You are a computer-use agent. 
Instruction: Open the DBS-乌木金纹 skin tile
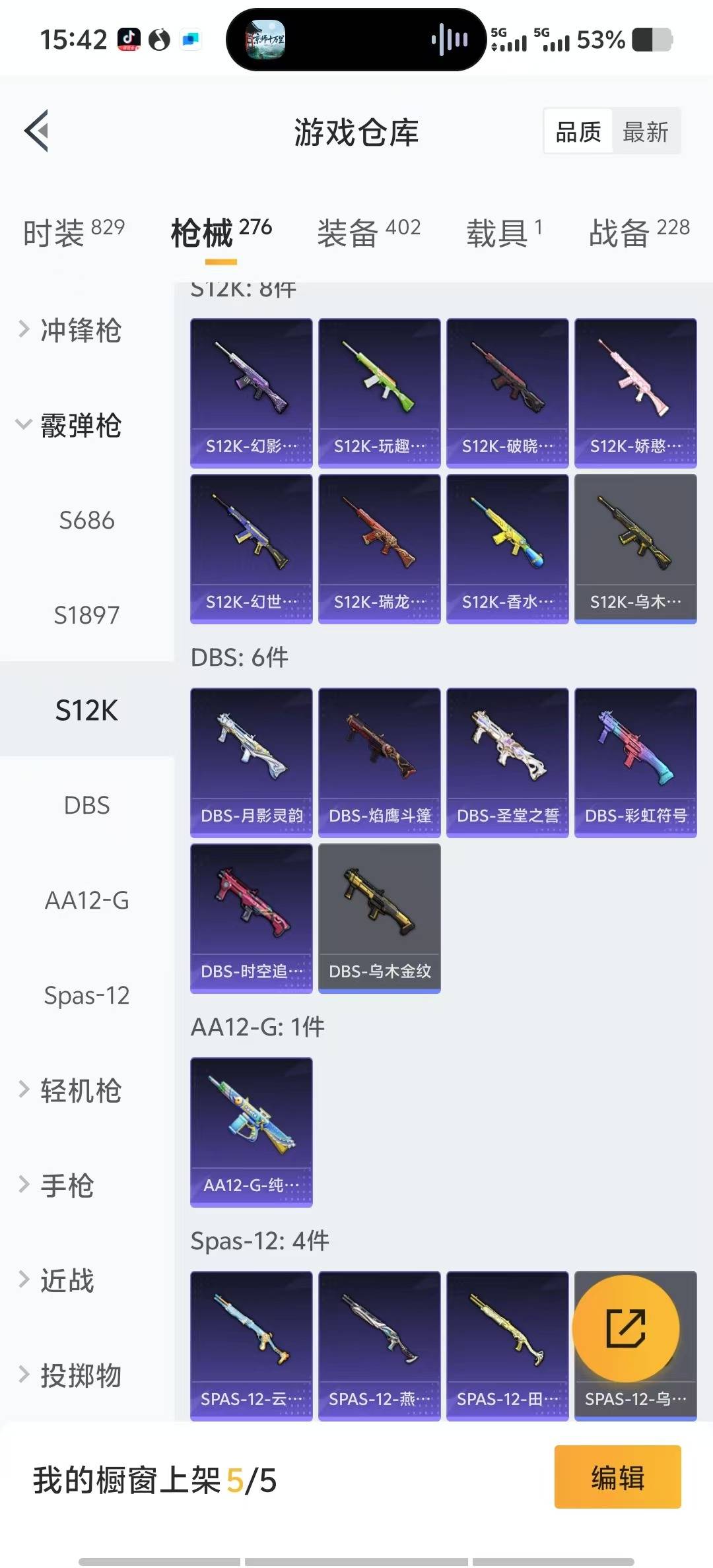pyautogui.click(x=379, y=917)
